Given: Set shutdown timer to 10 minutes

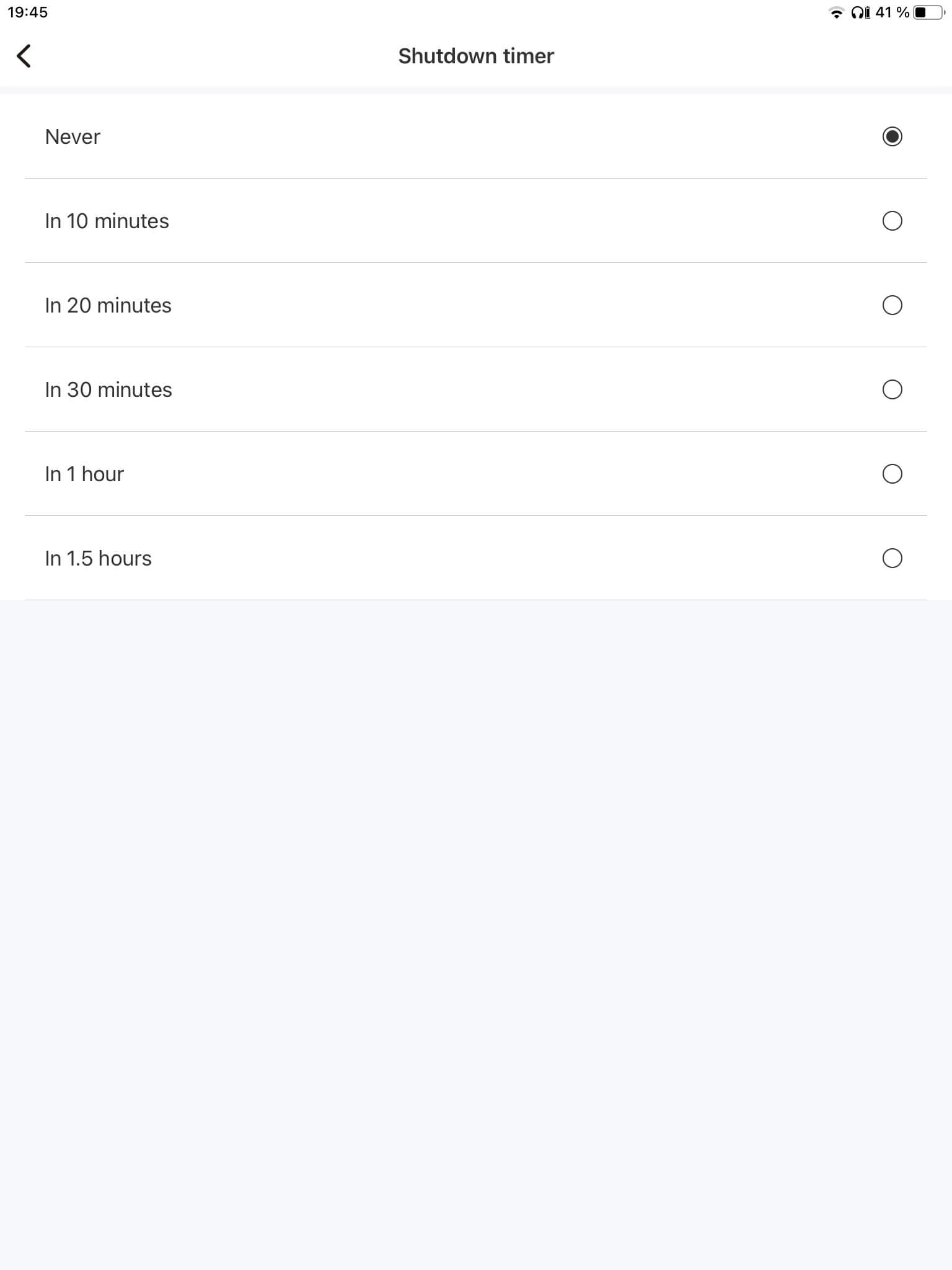Looking at the screenshot, I should [x=891, y=221].
